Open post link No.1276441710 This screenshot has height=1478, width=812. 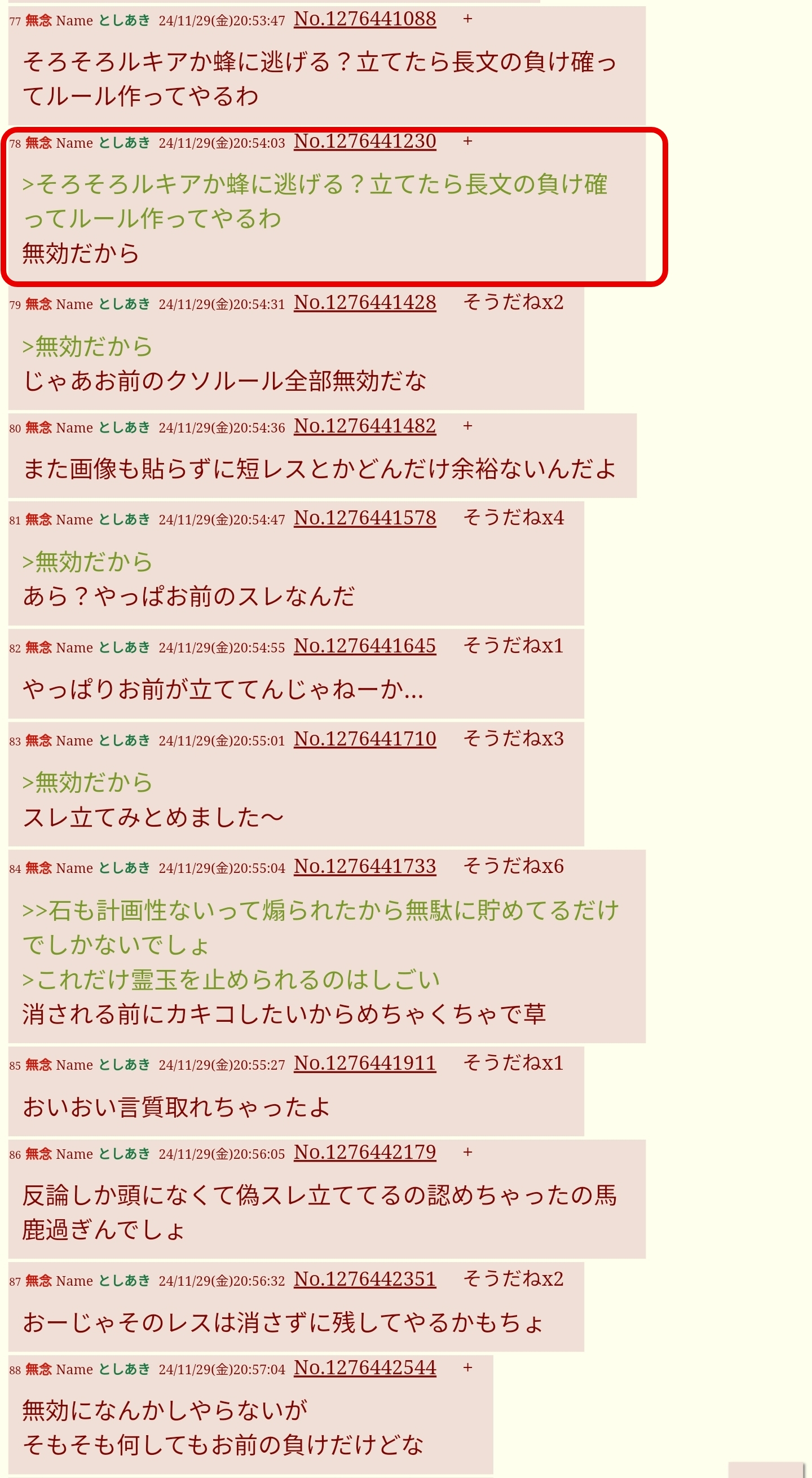click(x=364, y=738)
